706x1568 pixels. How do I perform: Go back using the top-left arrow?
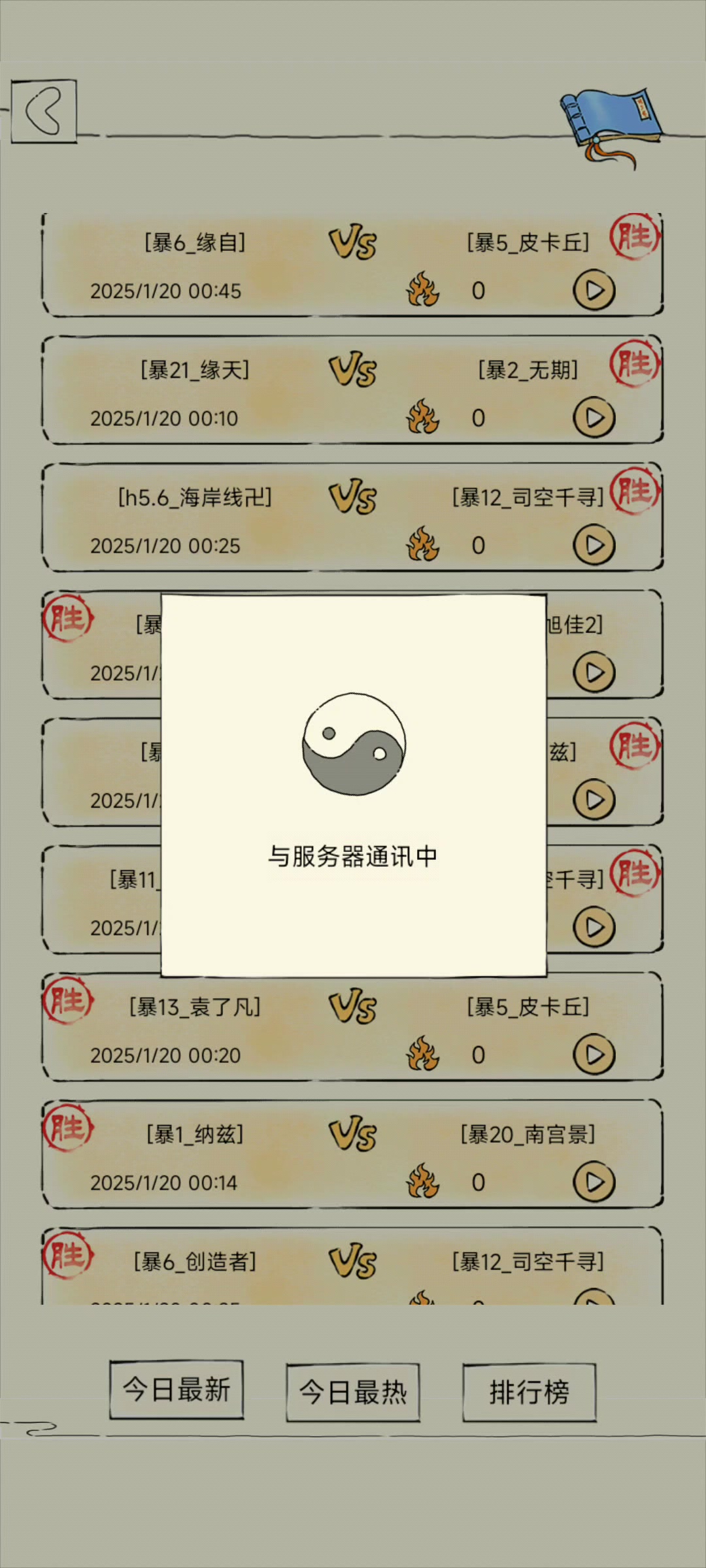pyautogui.click(x=44, y=111)
